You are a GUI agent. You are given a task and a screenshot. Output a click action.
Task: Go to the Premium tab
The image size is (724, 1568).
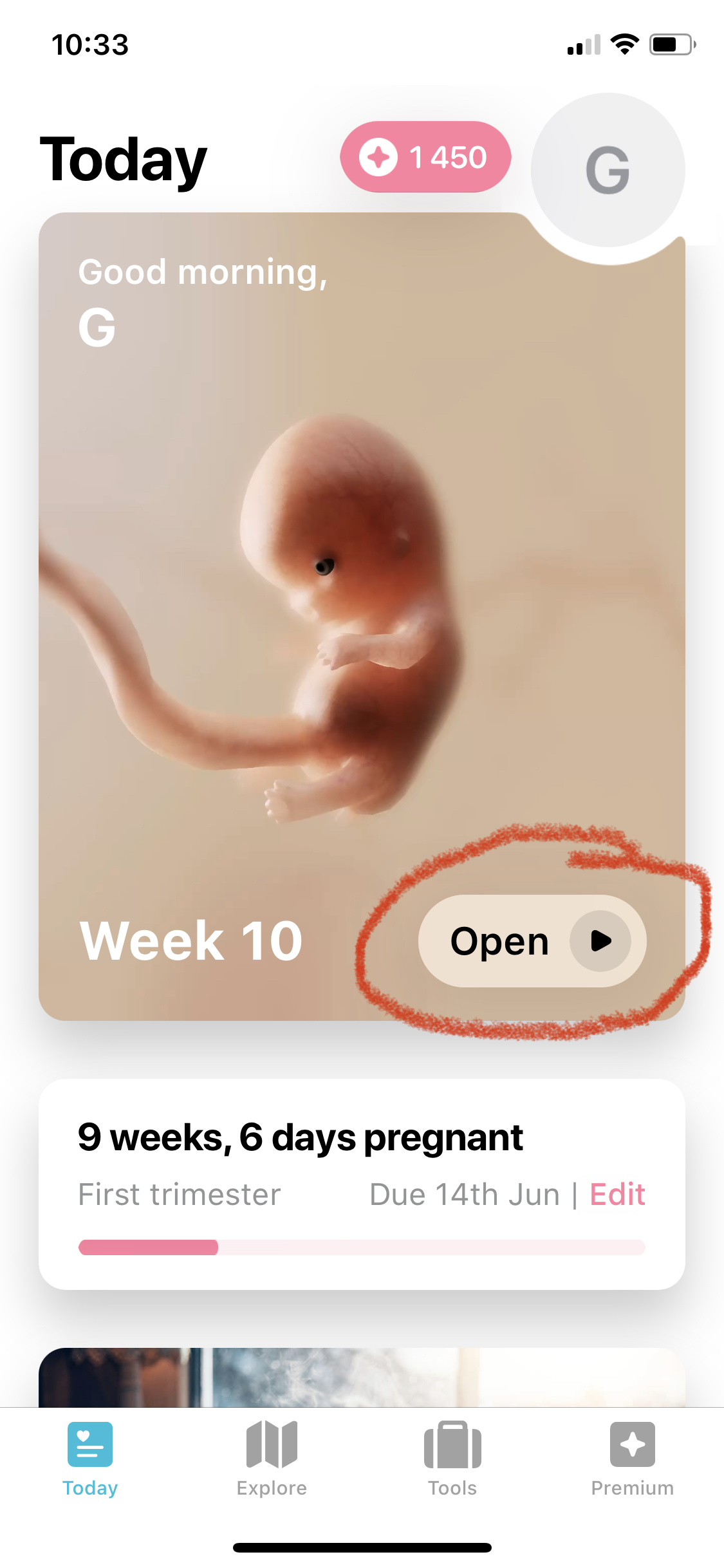click(633, 1459)
